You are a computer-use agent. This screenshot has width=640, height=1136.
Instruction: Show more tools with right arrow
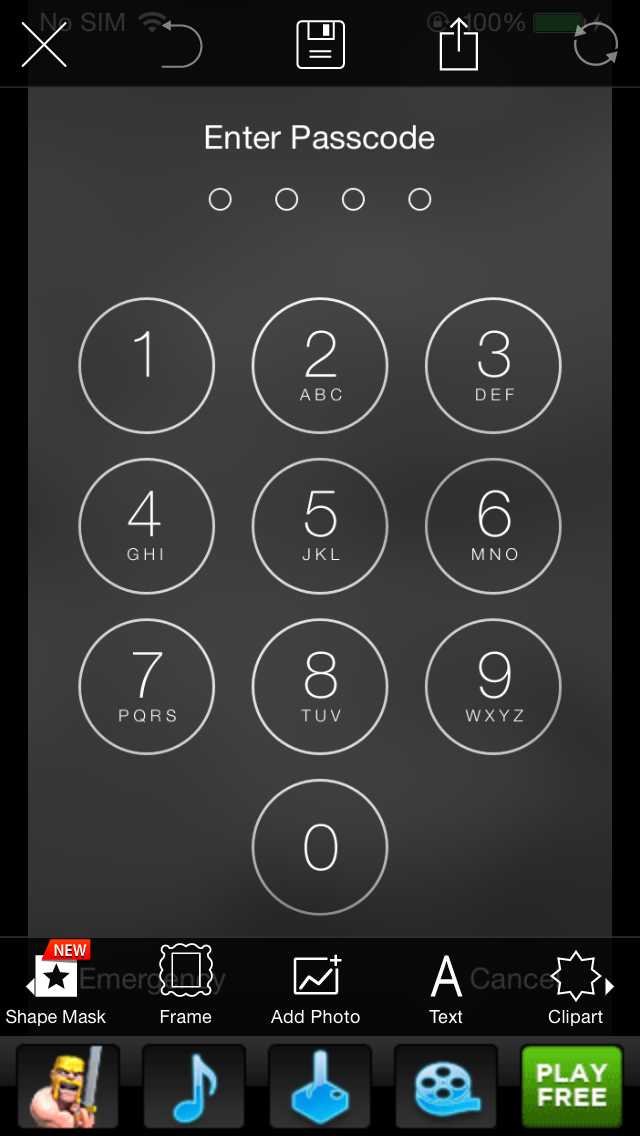click(610, 987)
